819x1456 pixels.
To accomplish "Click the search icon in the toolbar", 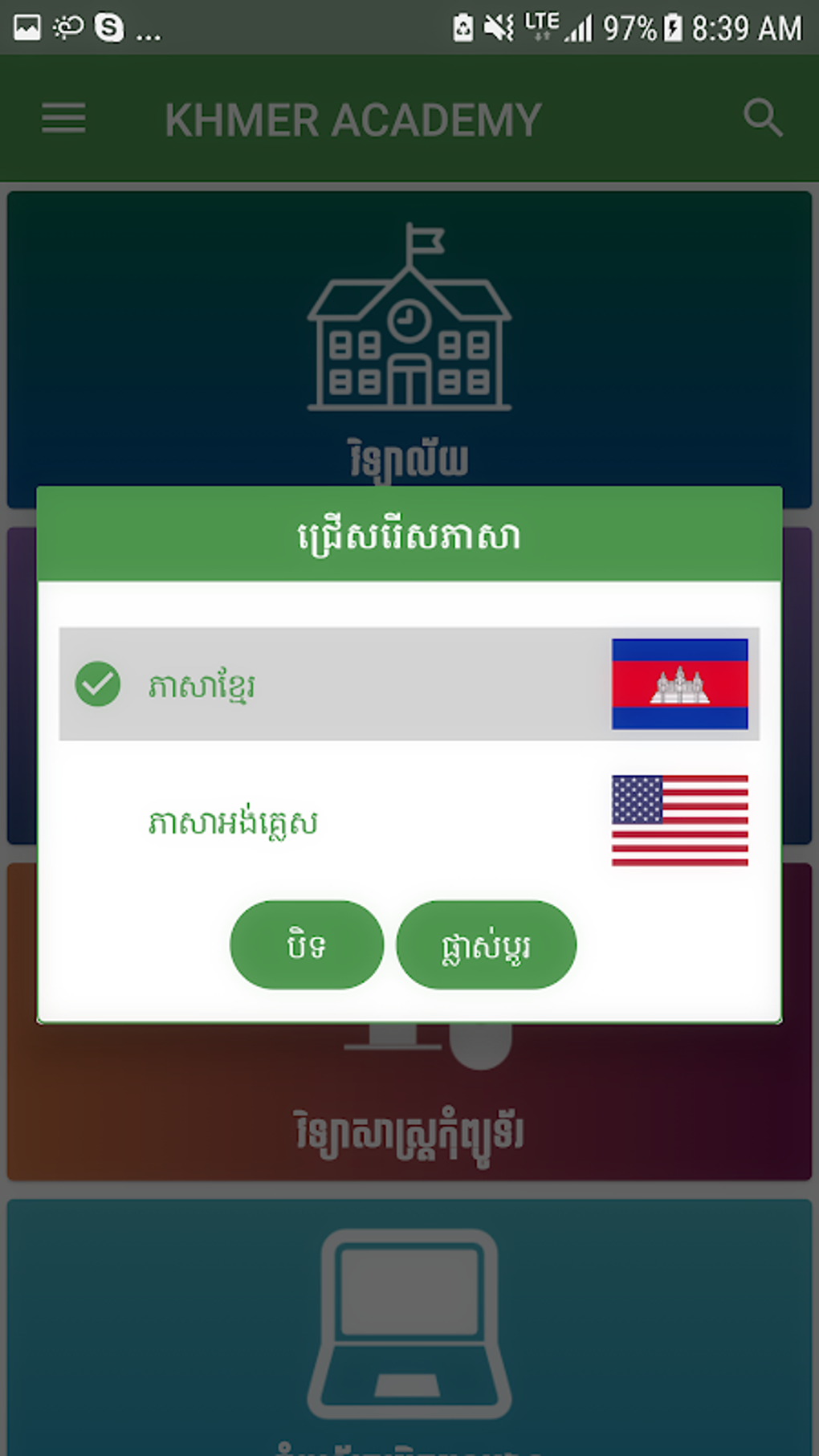I will (761, 118).
